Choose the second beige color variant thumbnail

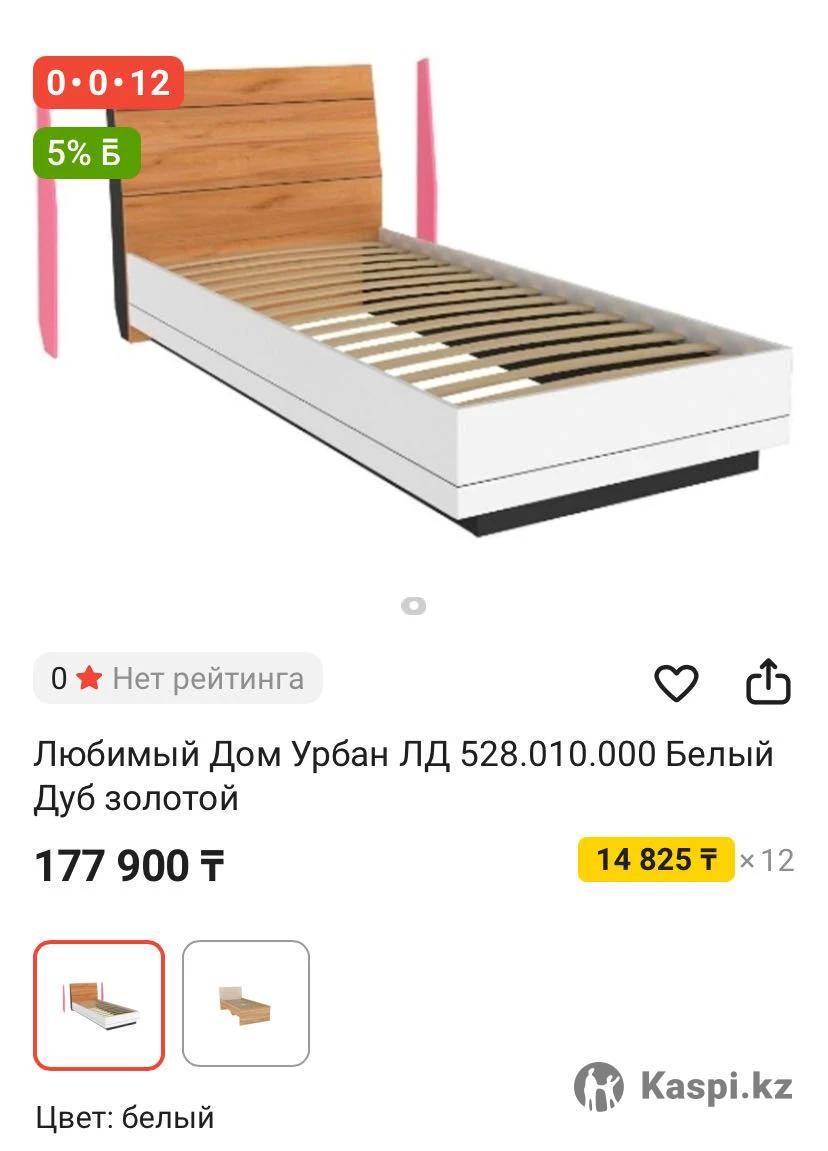click(246, 1004)
